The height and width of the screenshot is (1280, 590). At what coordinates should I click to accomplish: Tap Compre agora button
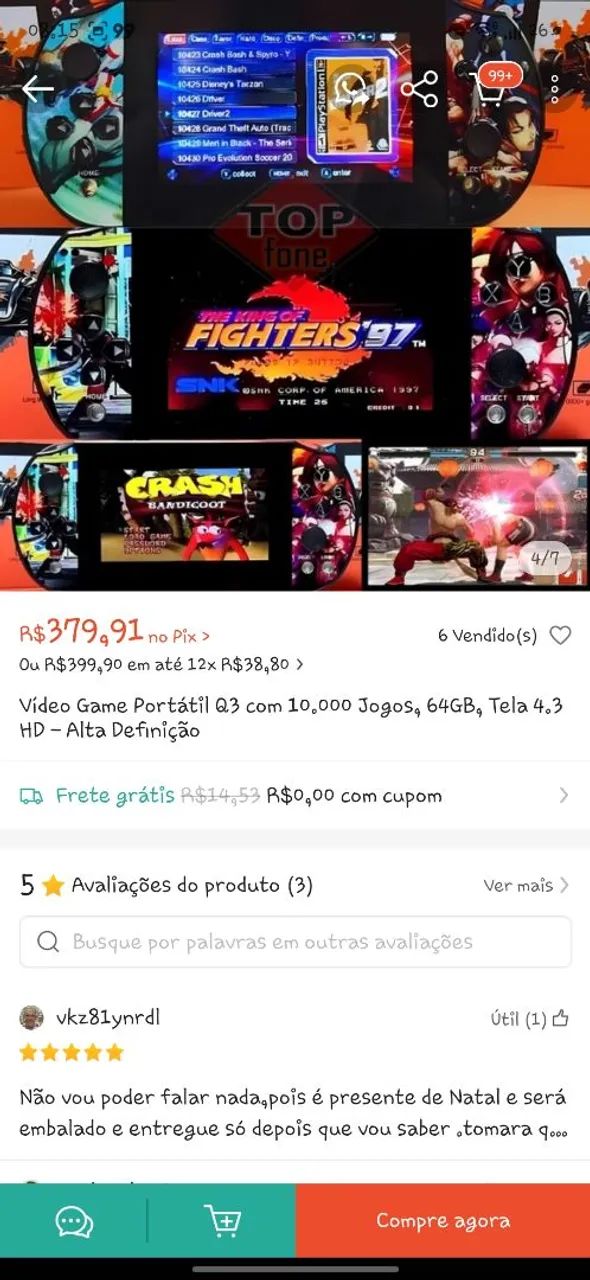(443, 1221)
